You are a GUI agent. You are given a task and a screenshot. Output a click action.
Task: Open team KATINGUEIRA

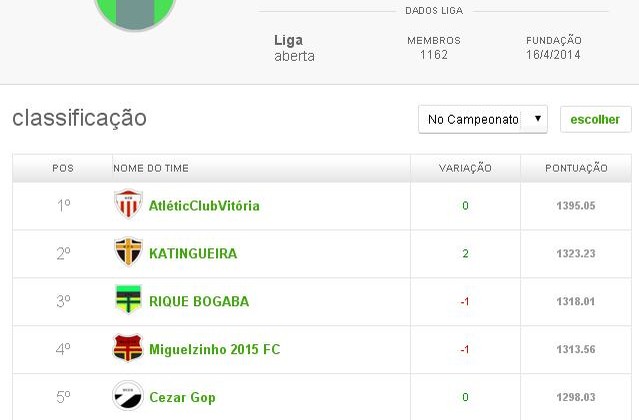(x=192, y=254)
